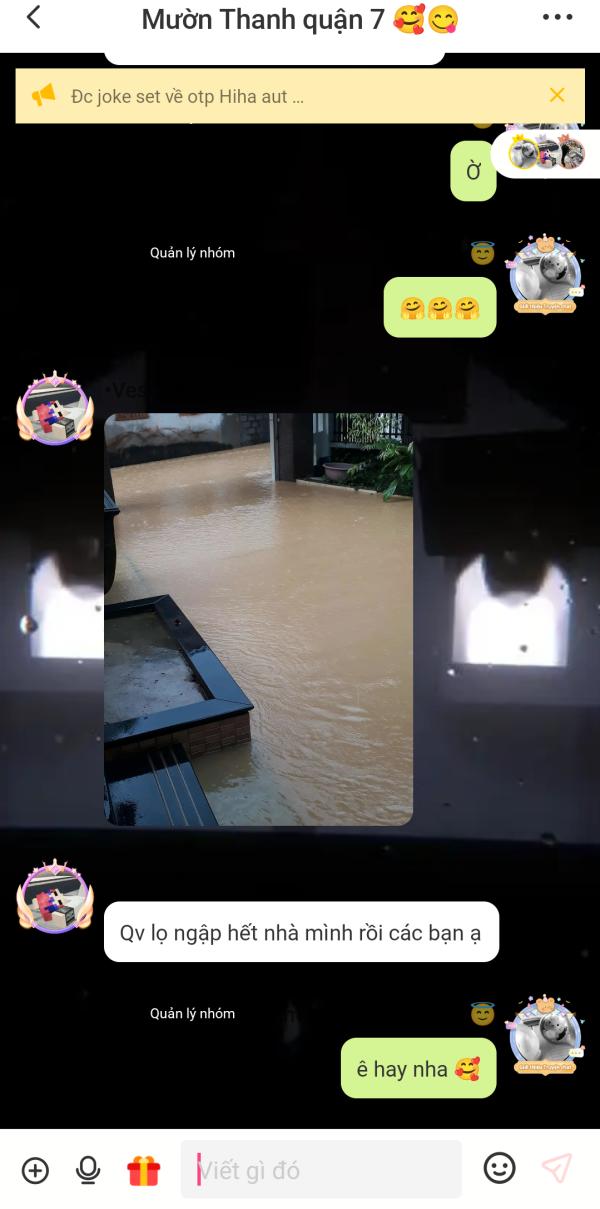Screen dimensions: 600x1209
Task: Dismiss the pinned announcement banner
Action: pyautogui.click(x=557, y=95)
